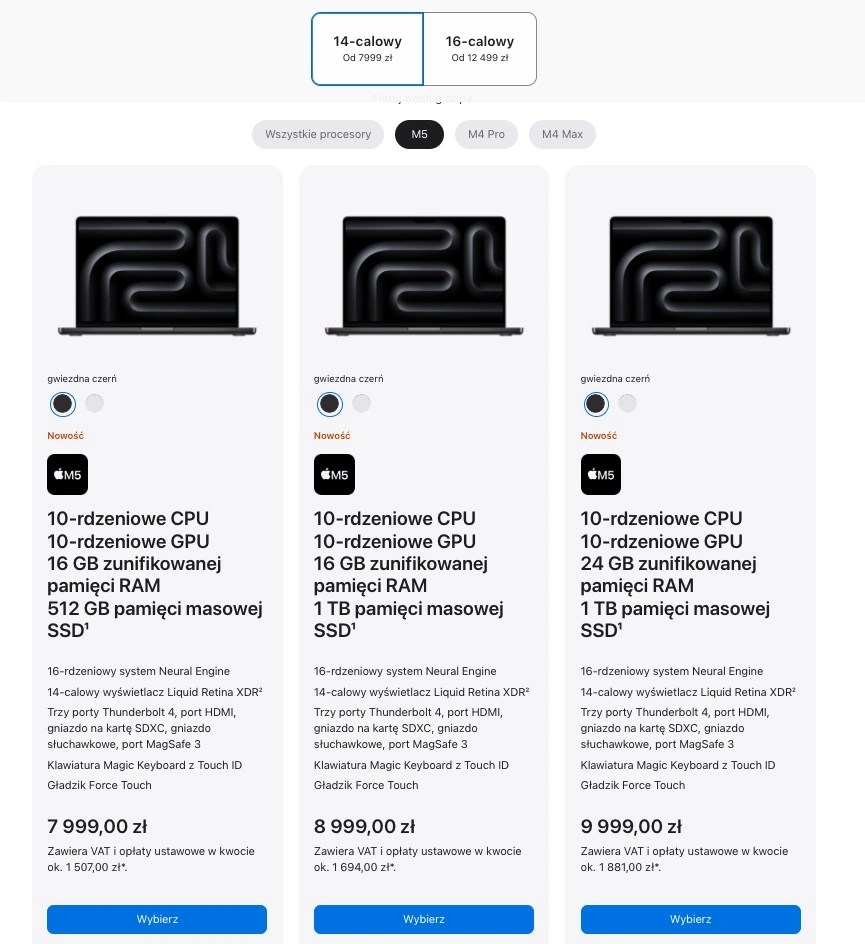
Task: Pick black swatch on 7 999,00 zł model
Action: click(x=62, y=403)
